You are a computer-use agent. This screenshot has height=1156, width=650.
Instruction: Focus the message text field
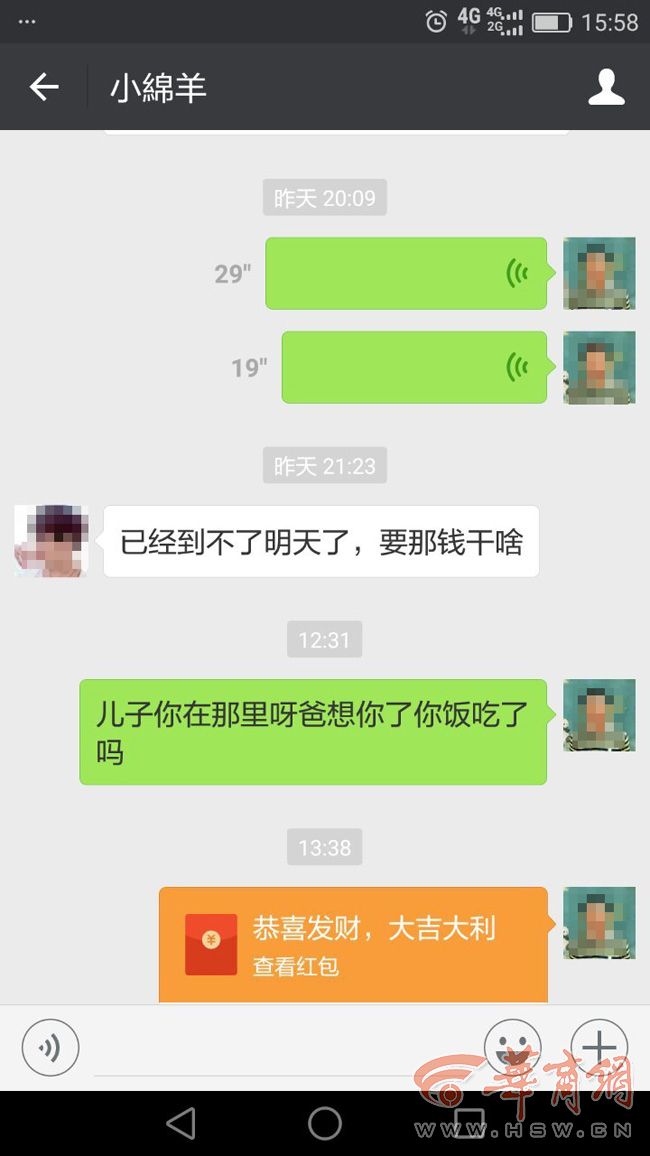tap(280, 1050)
